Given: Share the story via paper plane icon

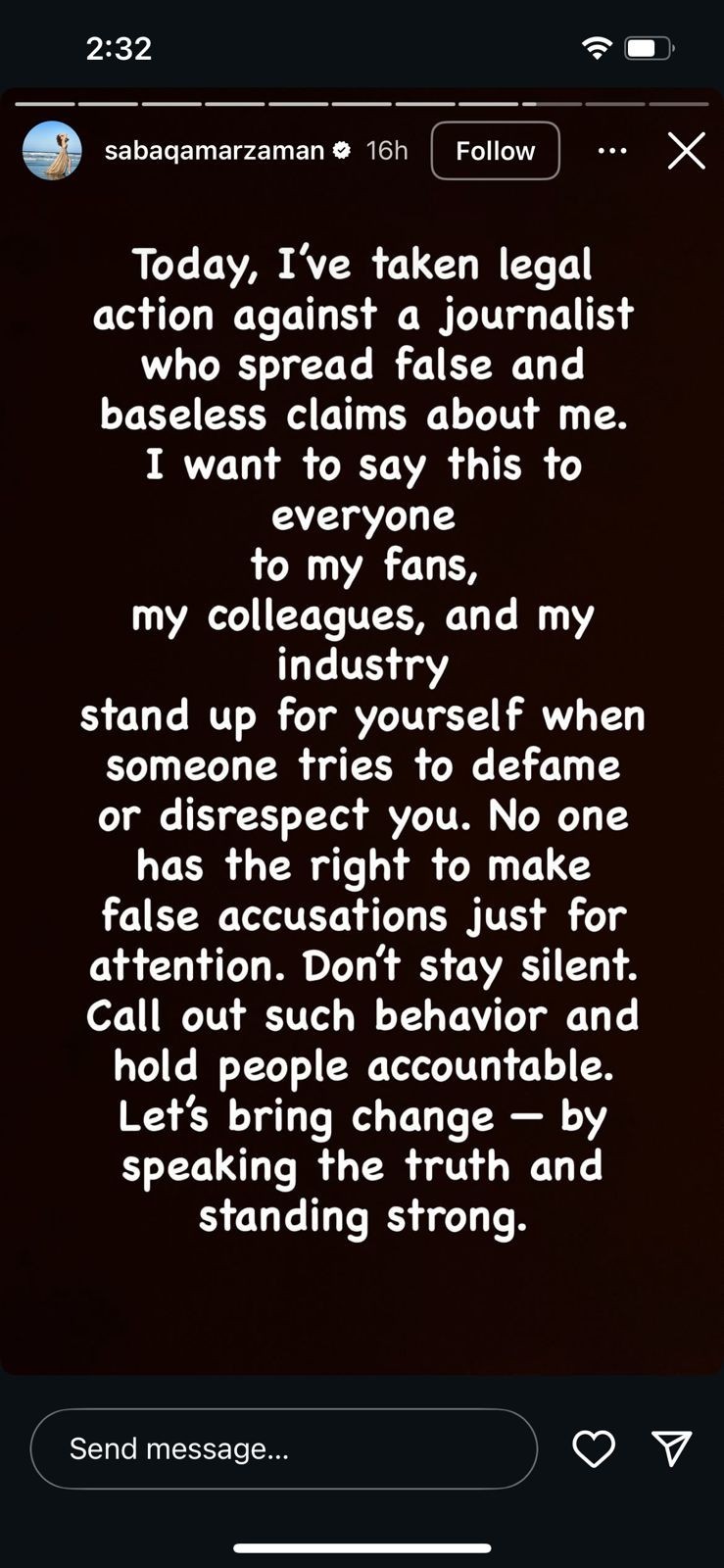Looking at the screenshot, I should 672,1448.
